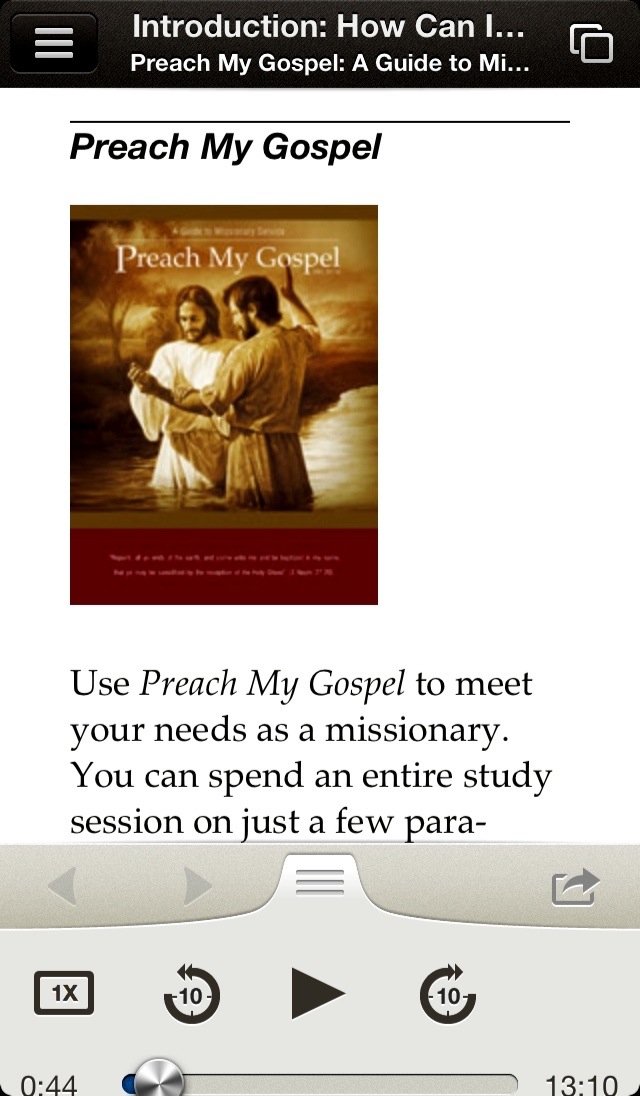Go to next page arrow
This screenshot has width=640, height=1096.
[x=197, y=886]
